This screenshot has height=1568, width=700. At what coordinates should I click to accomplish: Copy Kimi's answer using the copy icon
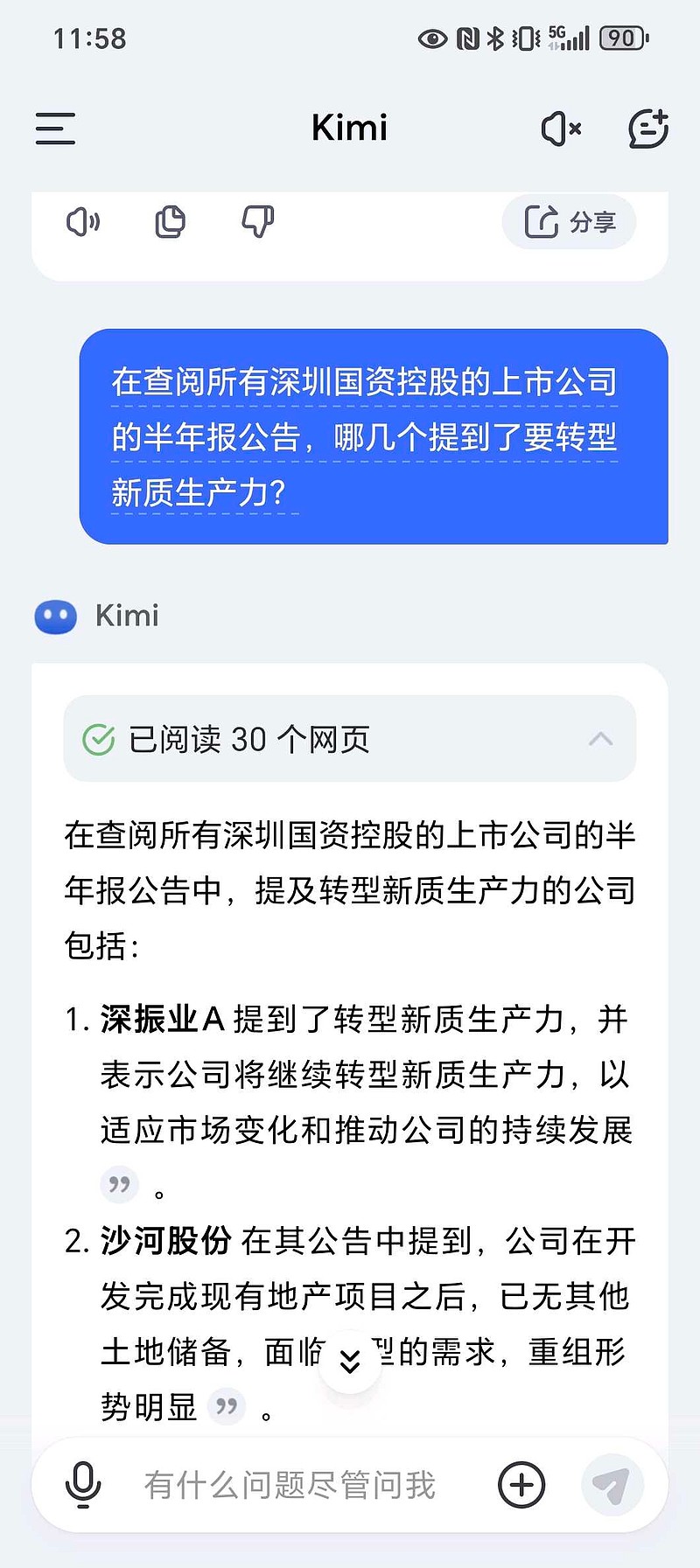(169, 222)
